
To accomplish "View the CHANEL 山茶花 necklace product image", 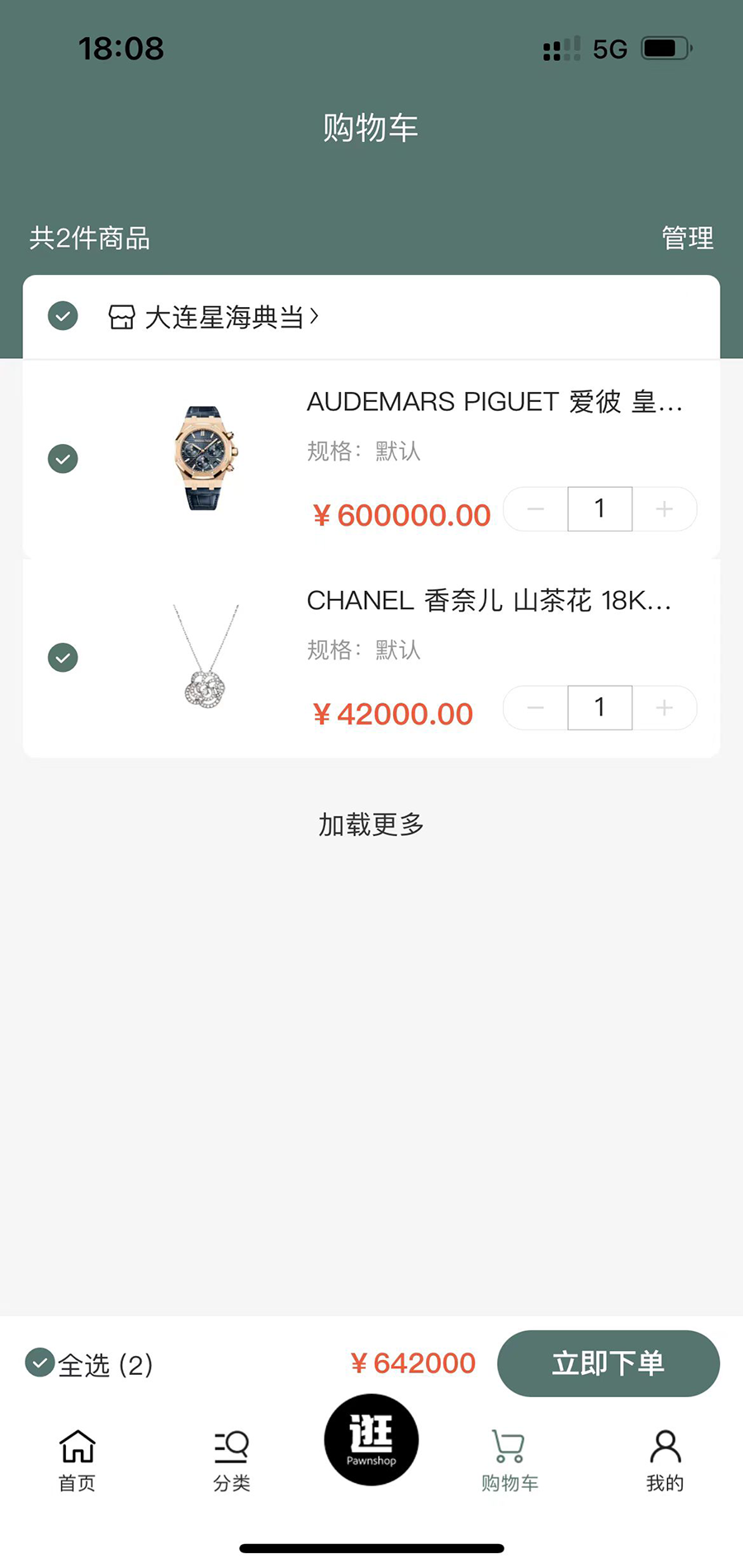I will click(206, 657).
